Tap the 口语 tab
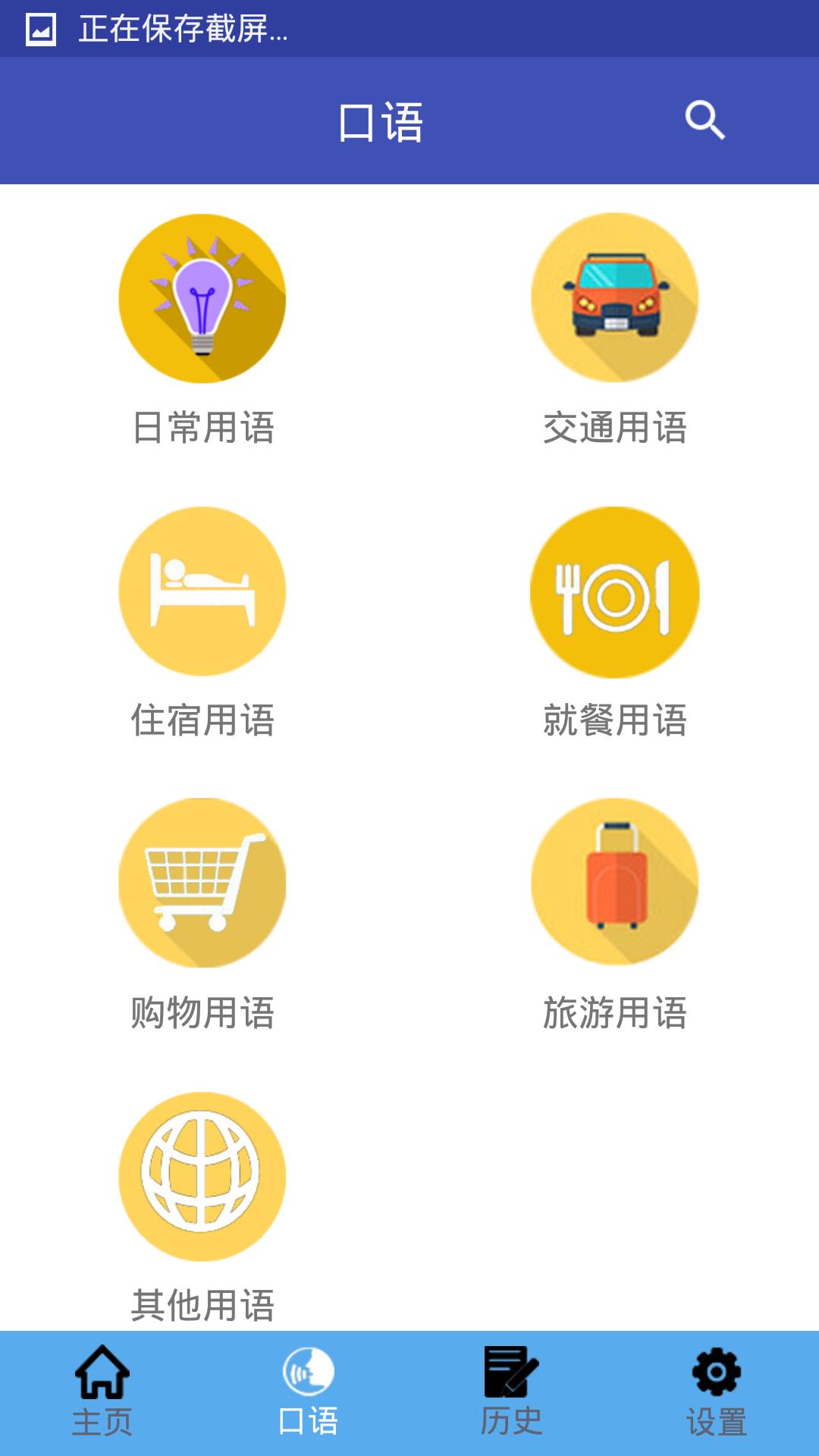This screenshot has width=819, height=1456. (x=308, y=1392)
